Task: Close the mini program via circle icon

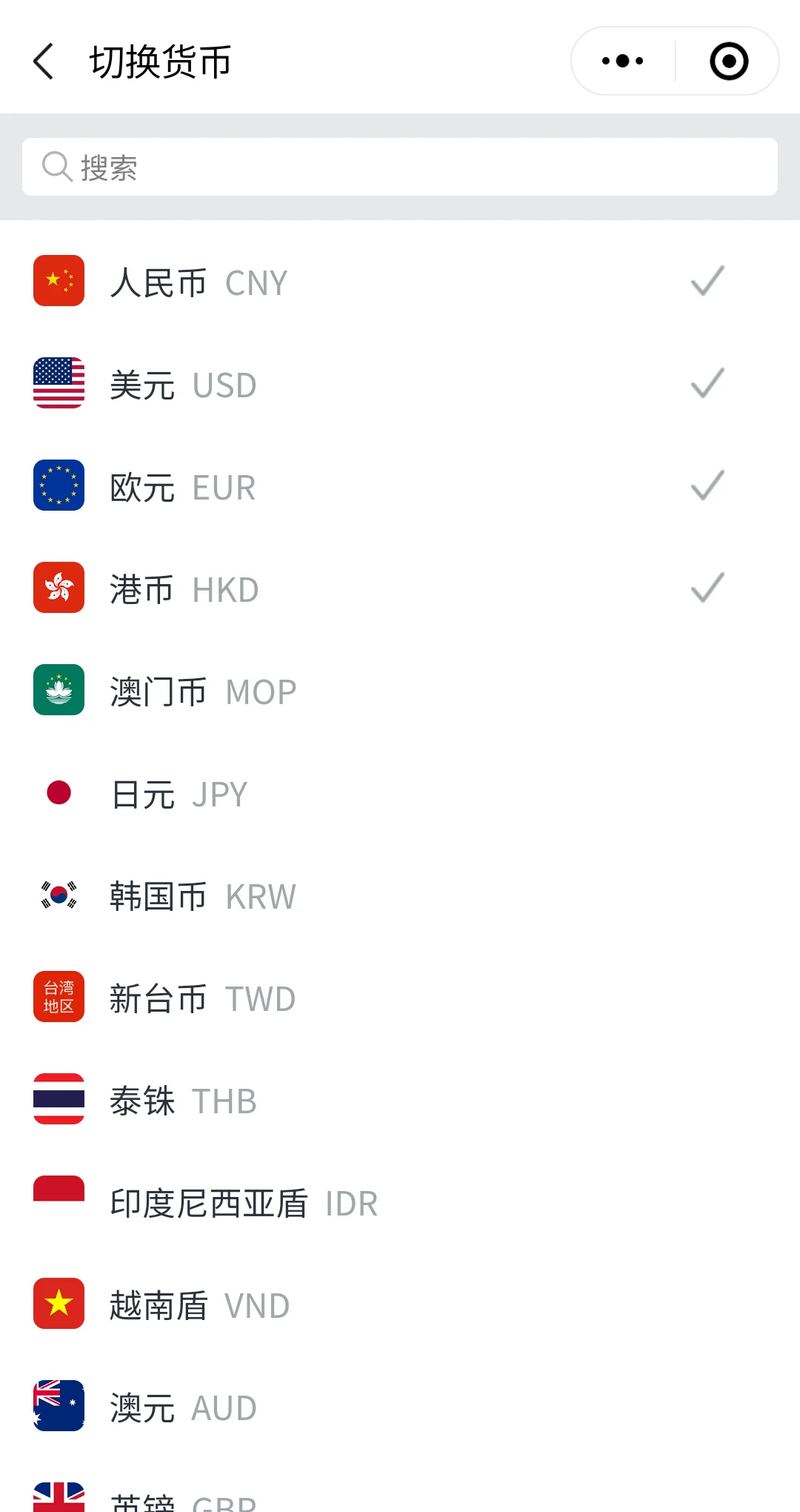Action: click(729, 61)
